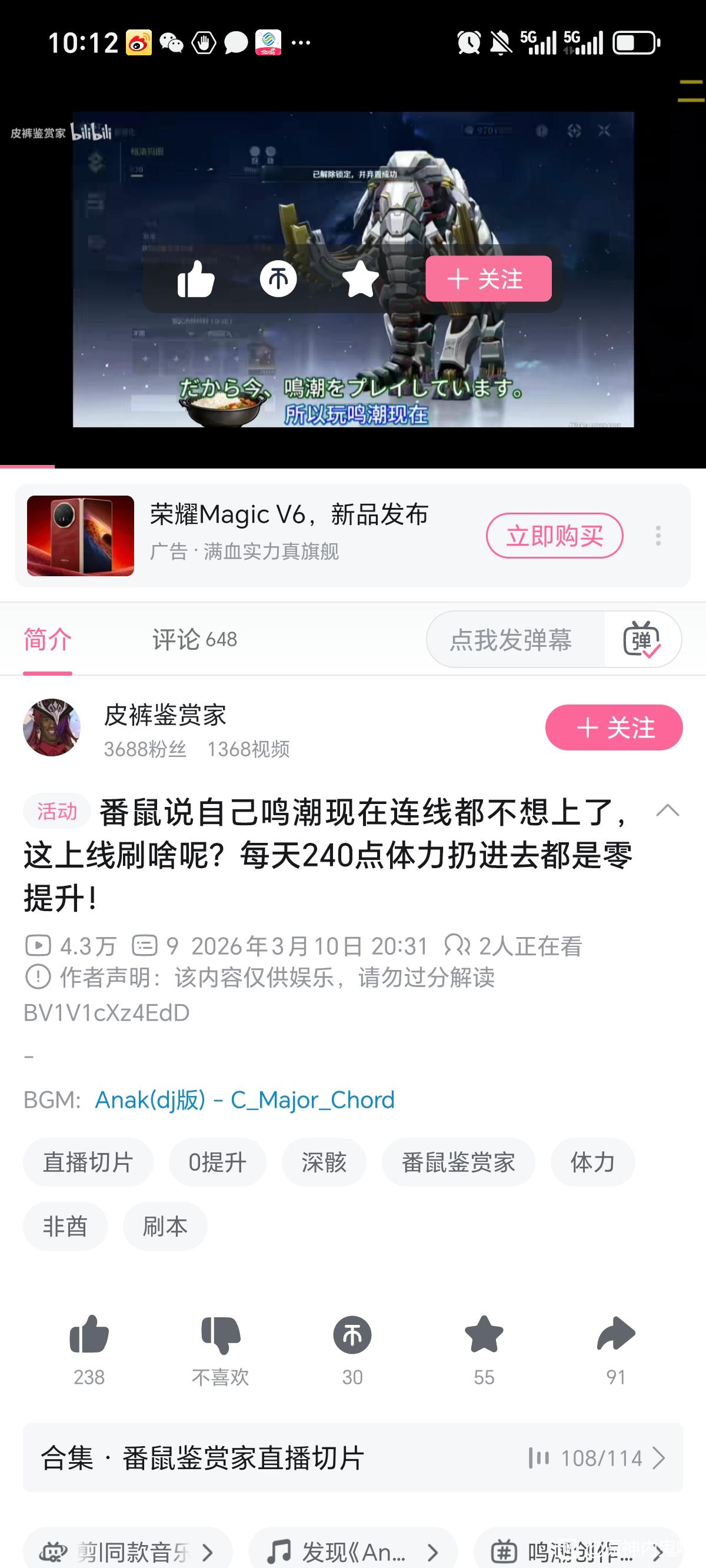Favorite the video from the overlay star

coord(360,280)
